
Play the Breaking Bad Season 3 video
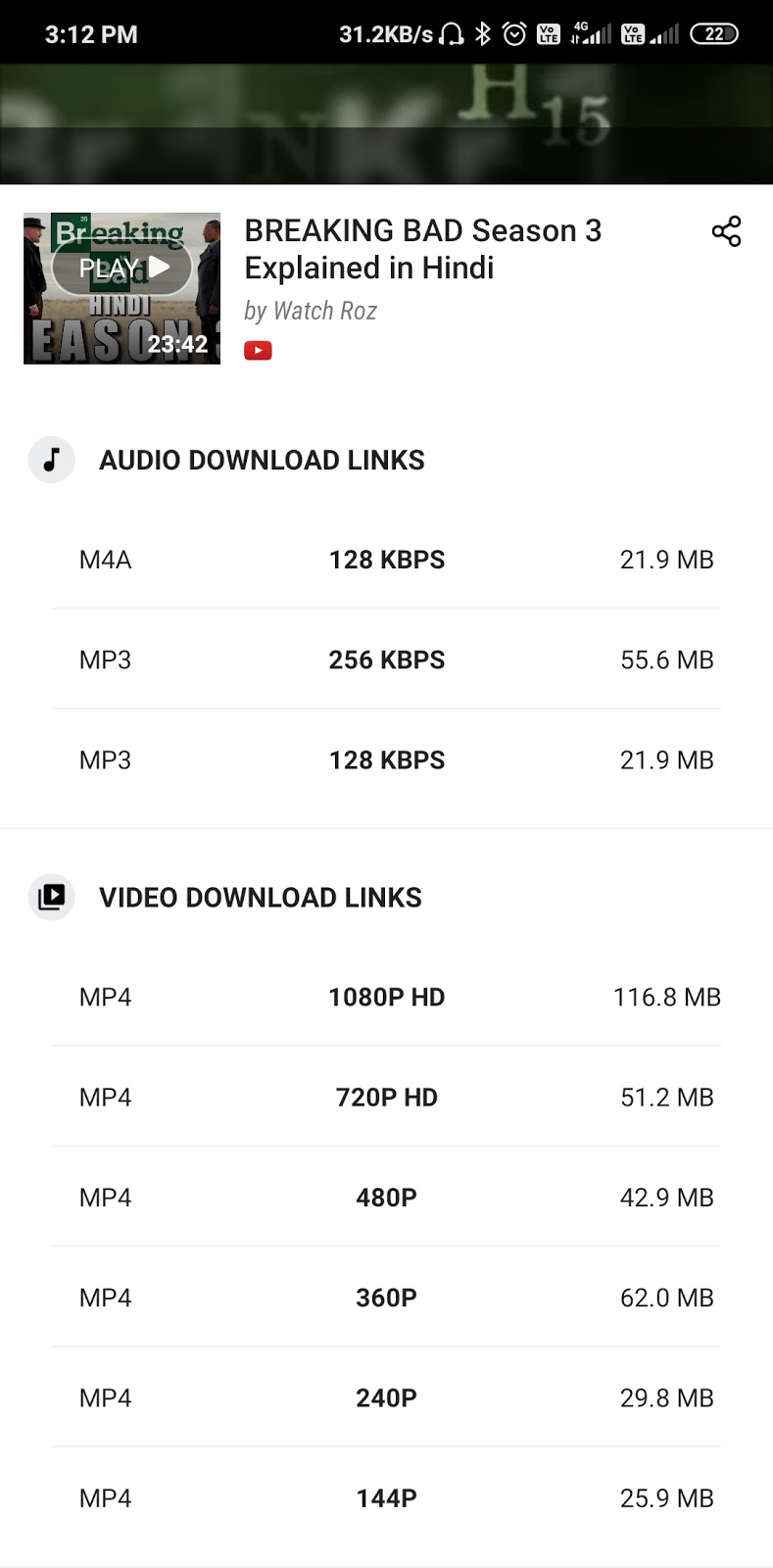pos(122,268)
